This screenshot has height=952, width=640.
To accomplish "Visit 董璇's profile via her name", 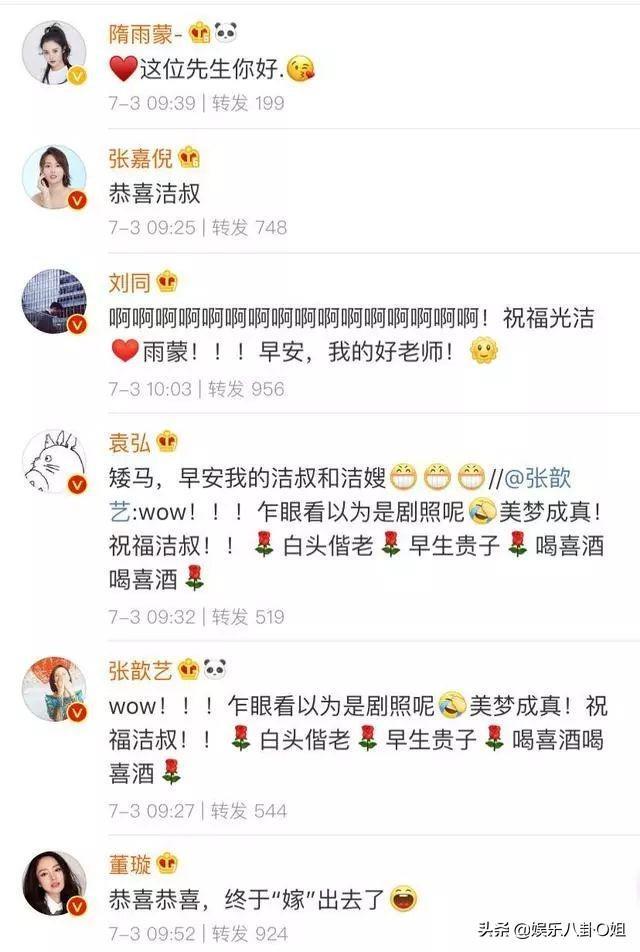I will tap(128, 863).
